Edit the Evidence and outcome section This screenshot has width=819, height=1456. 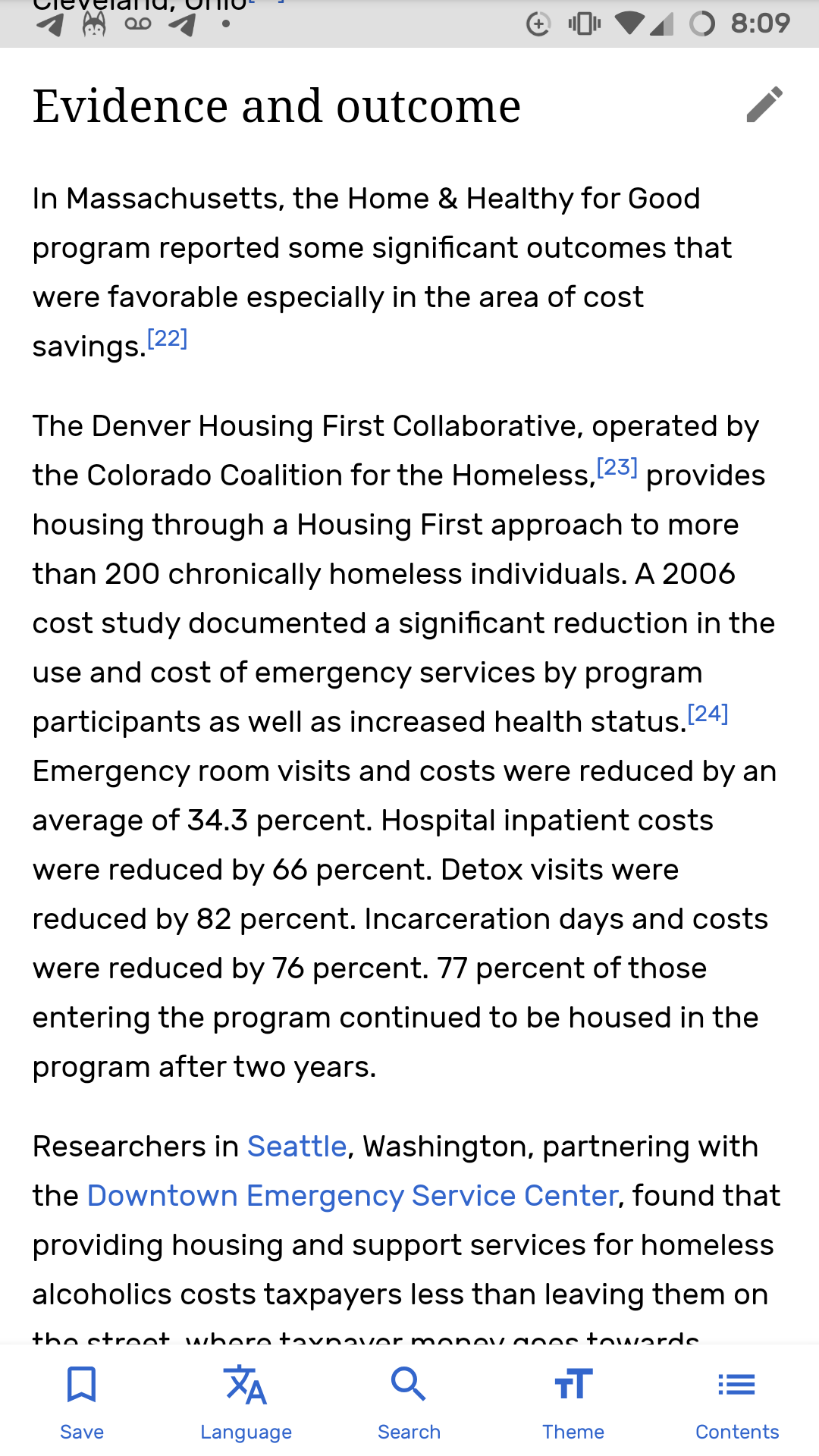pos(764,105)
